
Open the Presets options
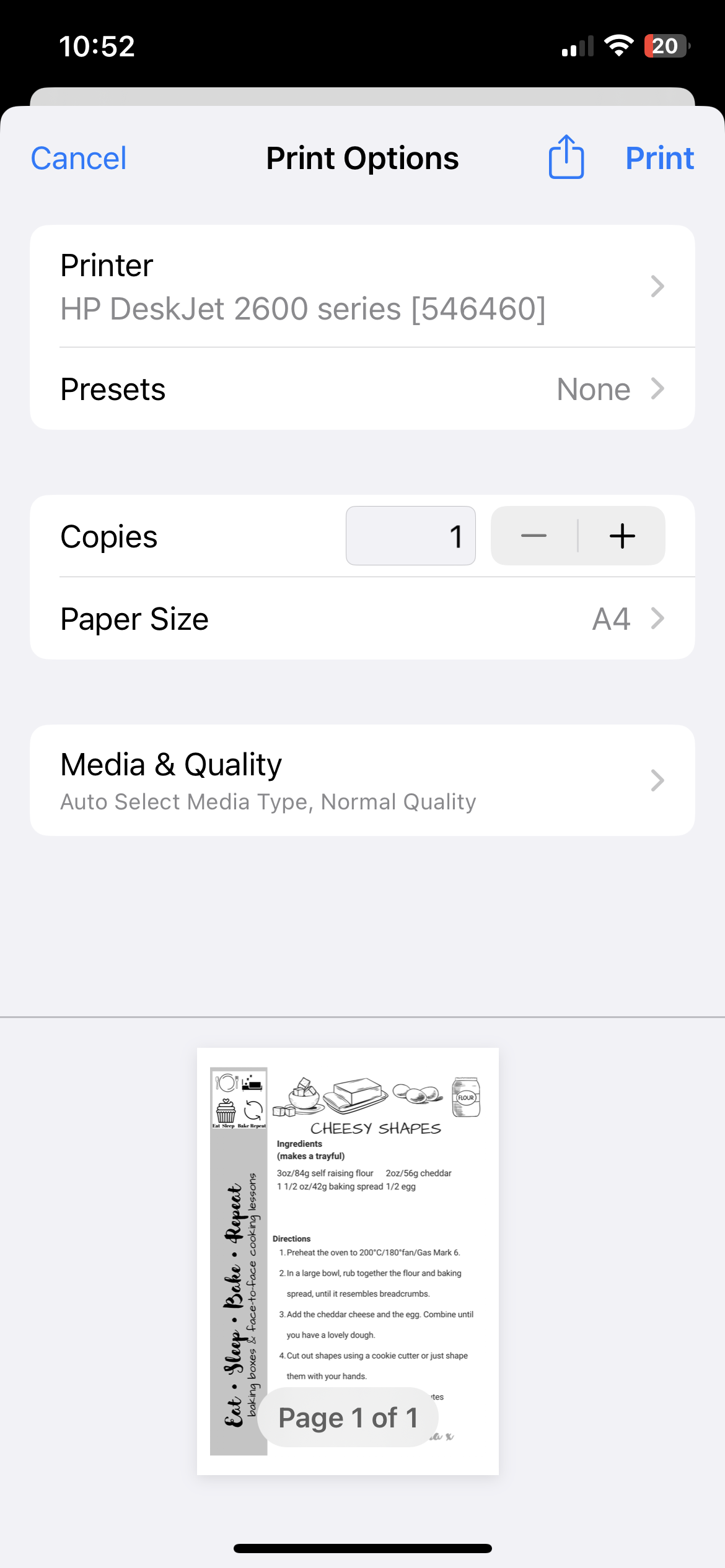[x=362, y=389]
